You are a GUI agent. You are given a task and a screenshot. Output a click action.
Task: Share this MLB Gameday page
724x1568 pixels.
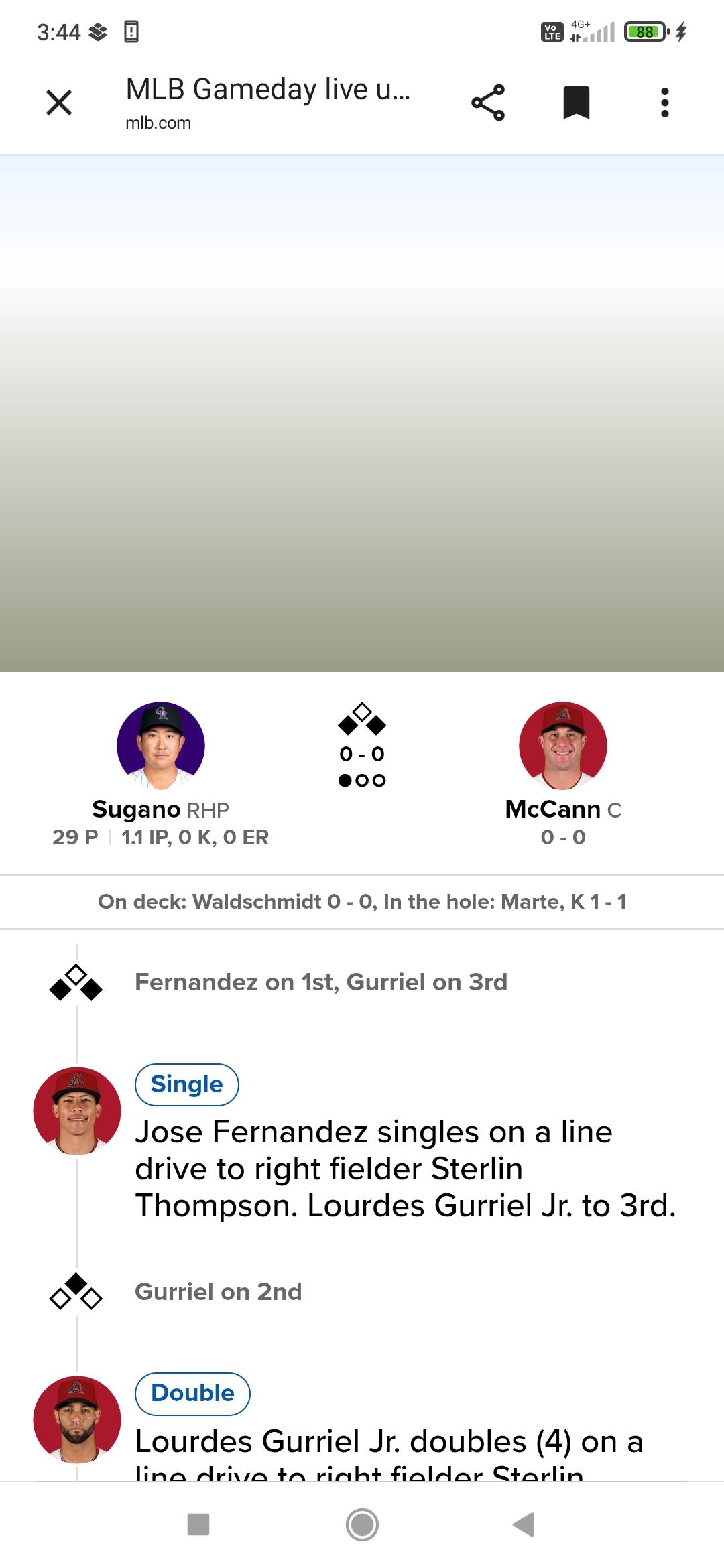488,103
